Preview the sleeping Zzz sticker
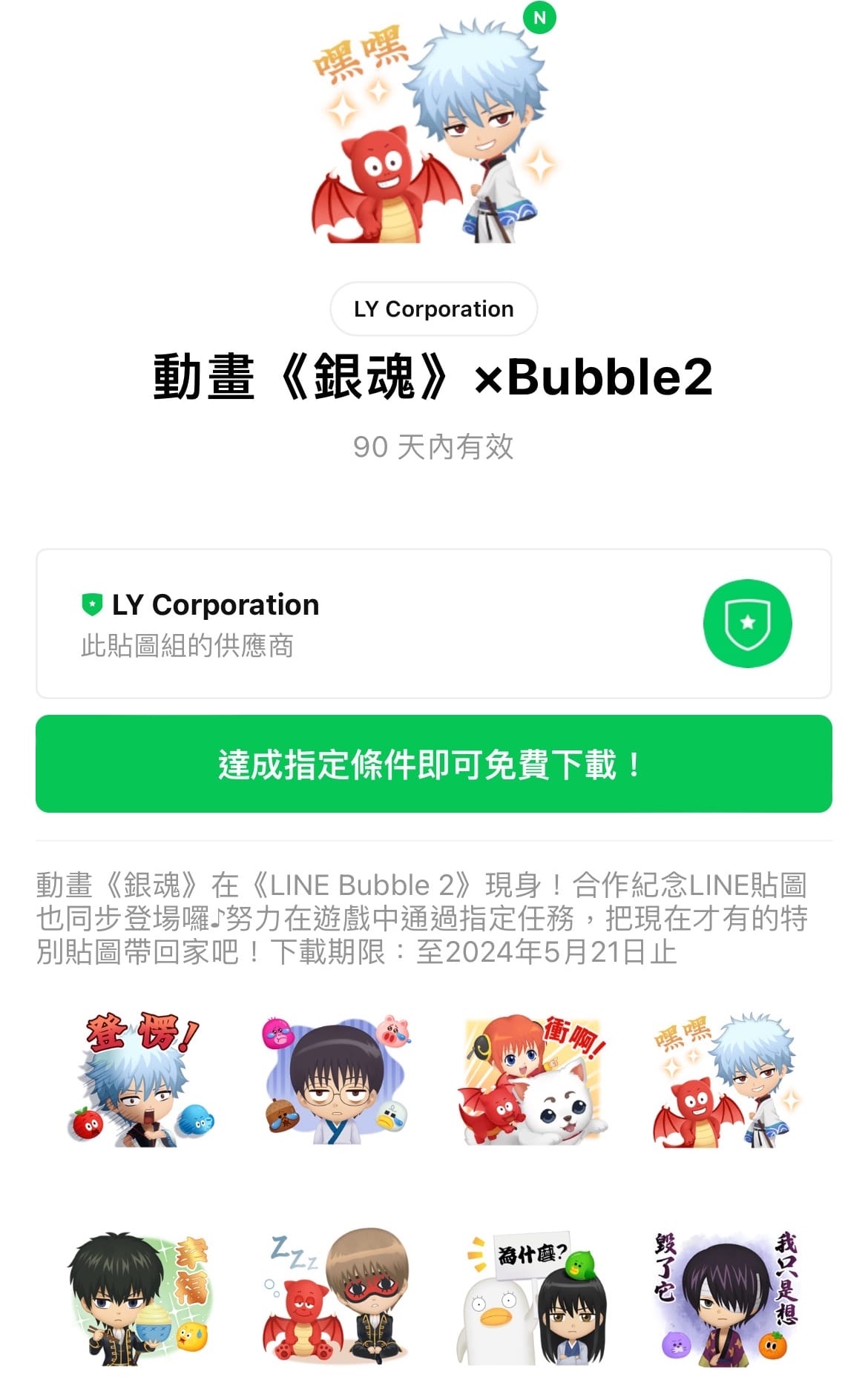Screen dimensions: 868x1400 [336, 1296]
